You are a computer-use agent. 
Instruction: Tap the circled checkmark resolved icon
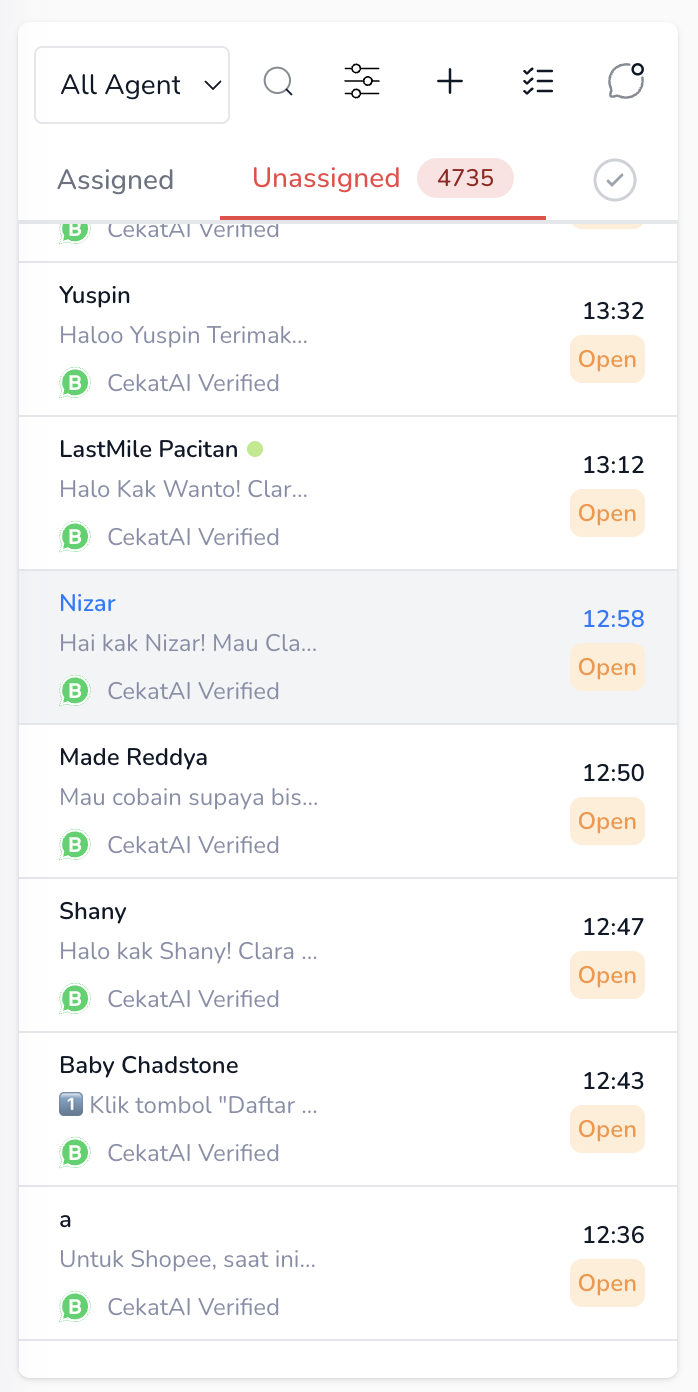tap(615, 180)
